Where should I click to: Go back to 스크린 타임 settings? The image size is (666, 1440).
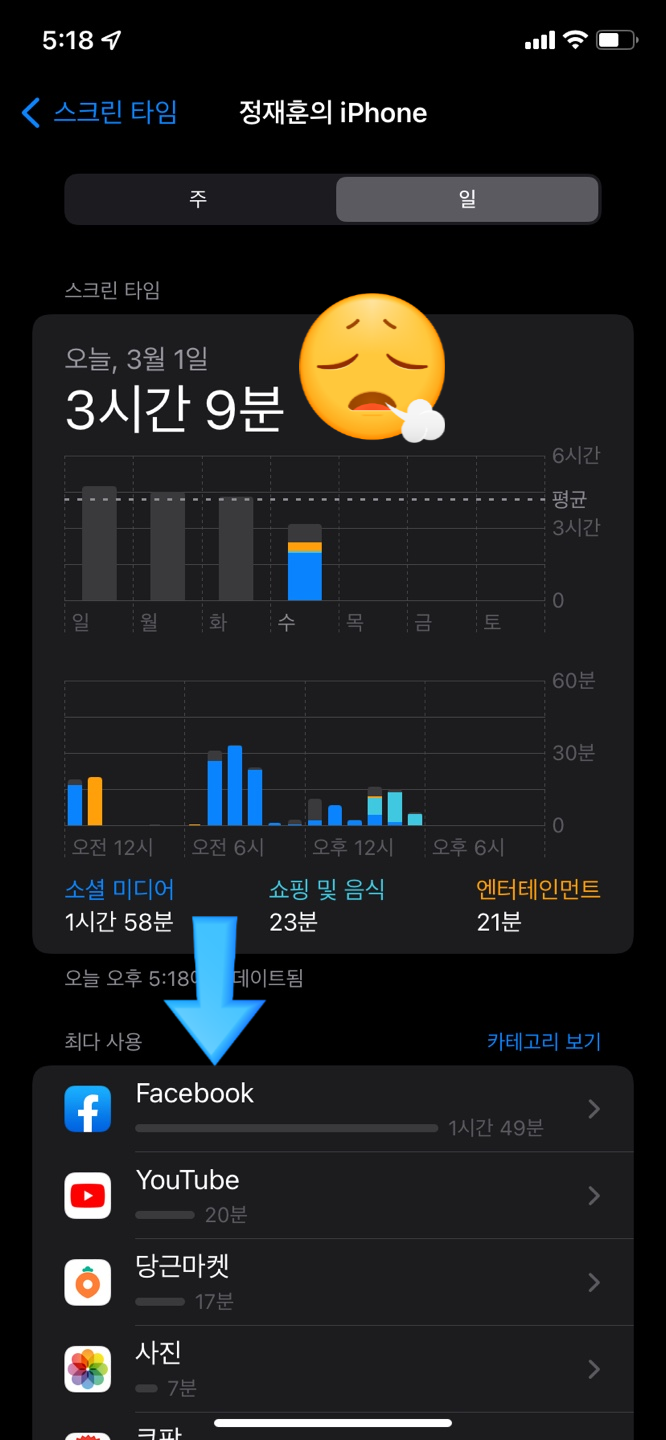[x=100, y=112]
